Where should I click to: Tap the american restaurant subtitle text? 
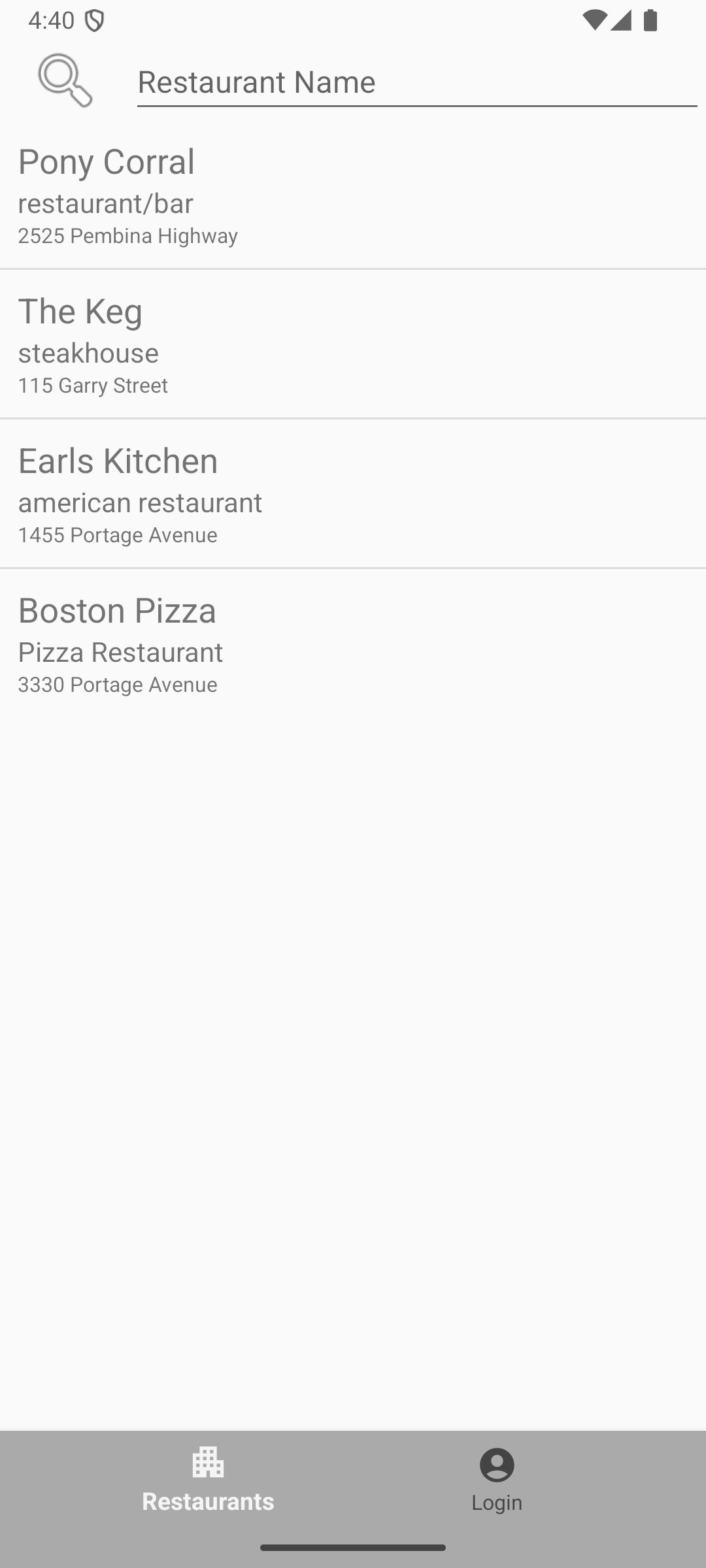(140, 503)
